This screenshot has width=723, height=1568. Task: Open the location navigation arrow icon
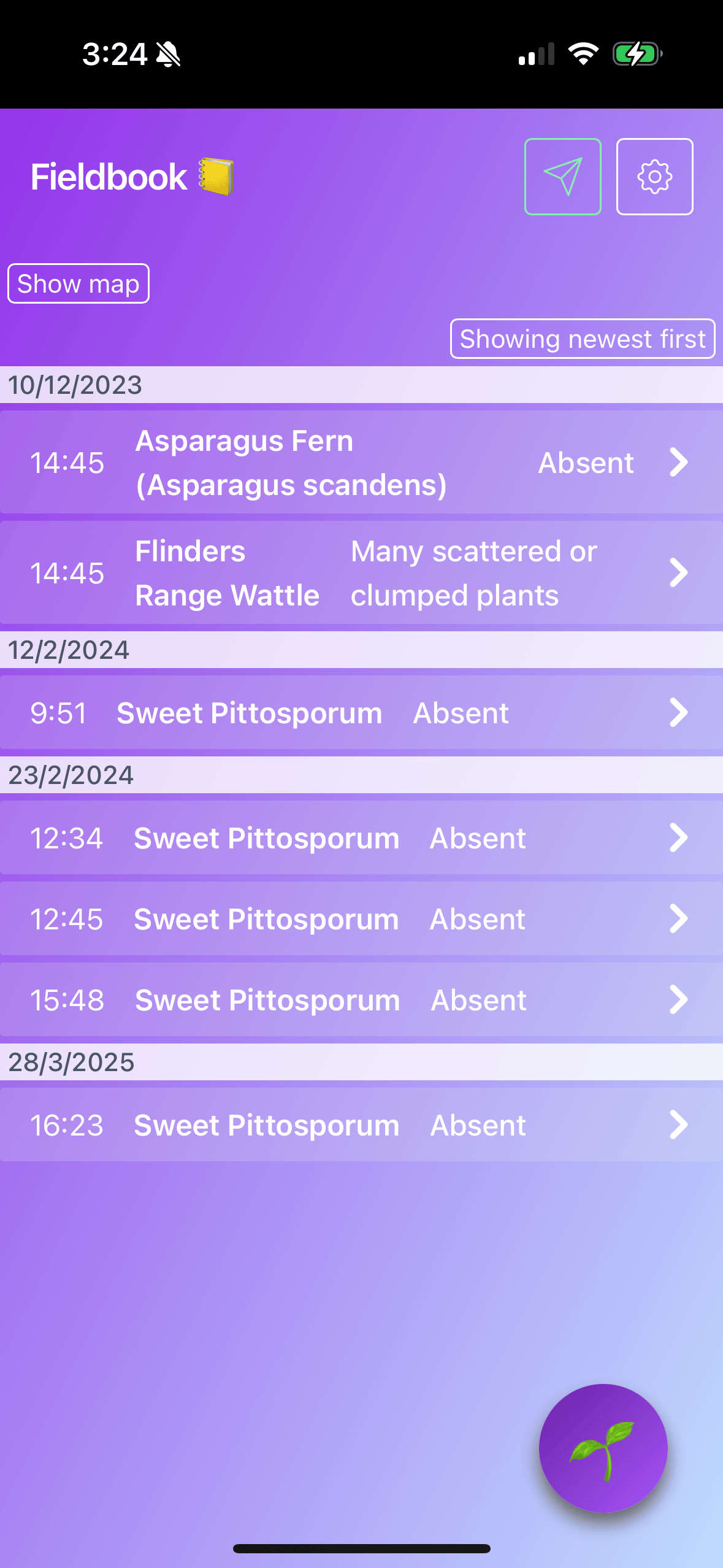(562, 177)
